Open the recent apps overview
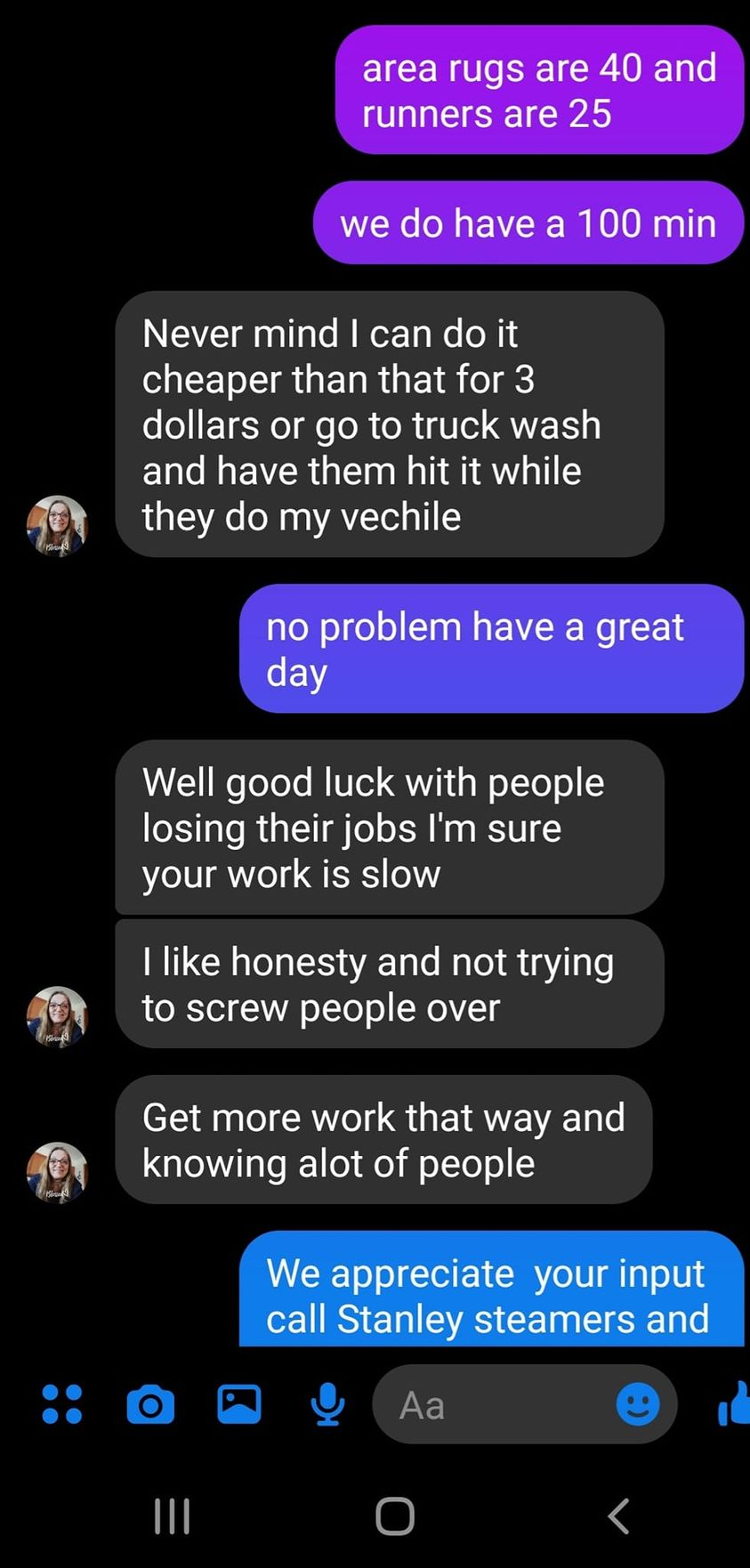 172,1516
